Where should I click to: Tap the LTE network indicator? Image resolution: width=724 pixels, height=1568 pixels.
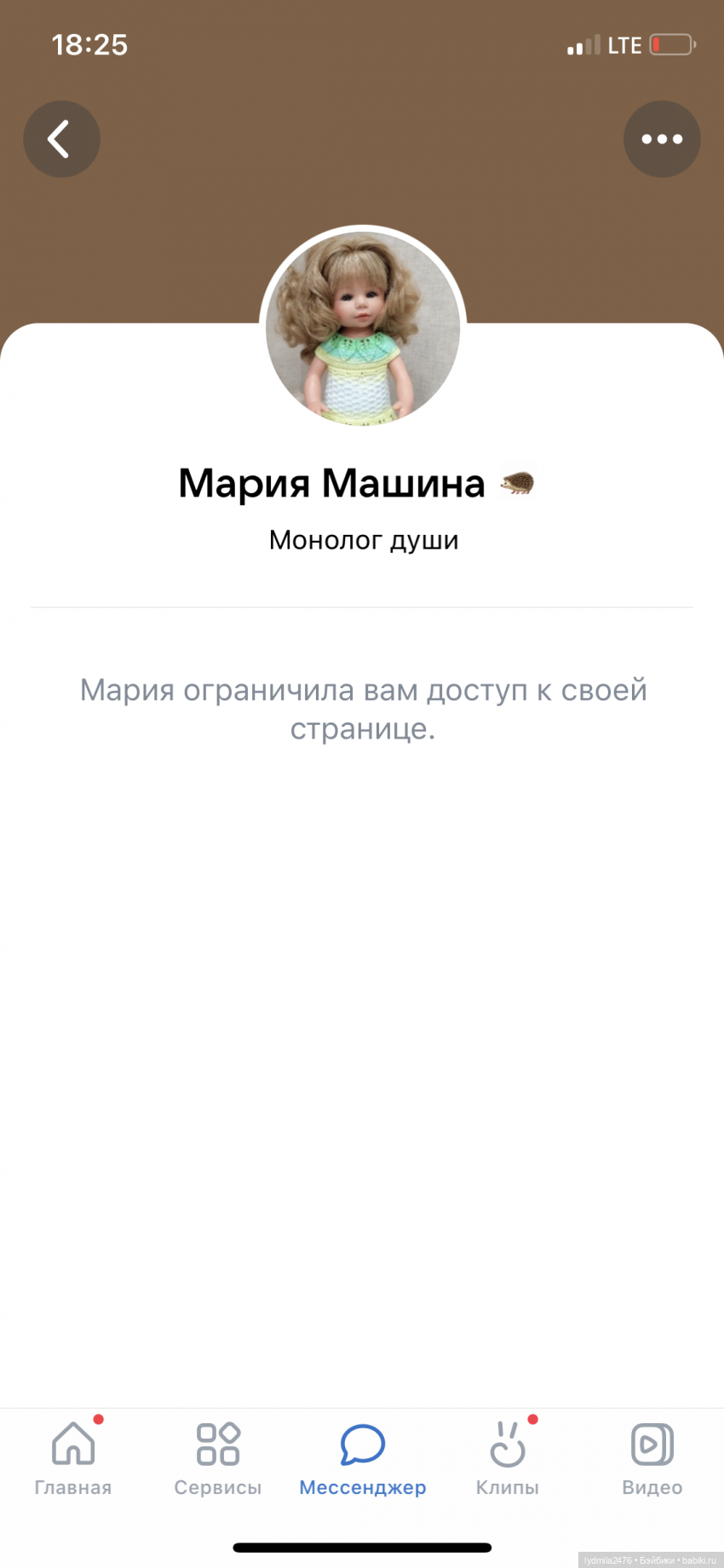point(628,44)
